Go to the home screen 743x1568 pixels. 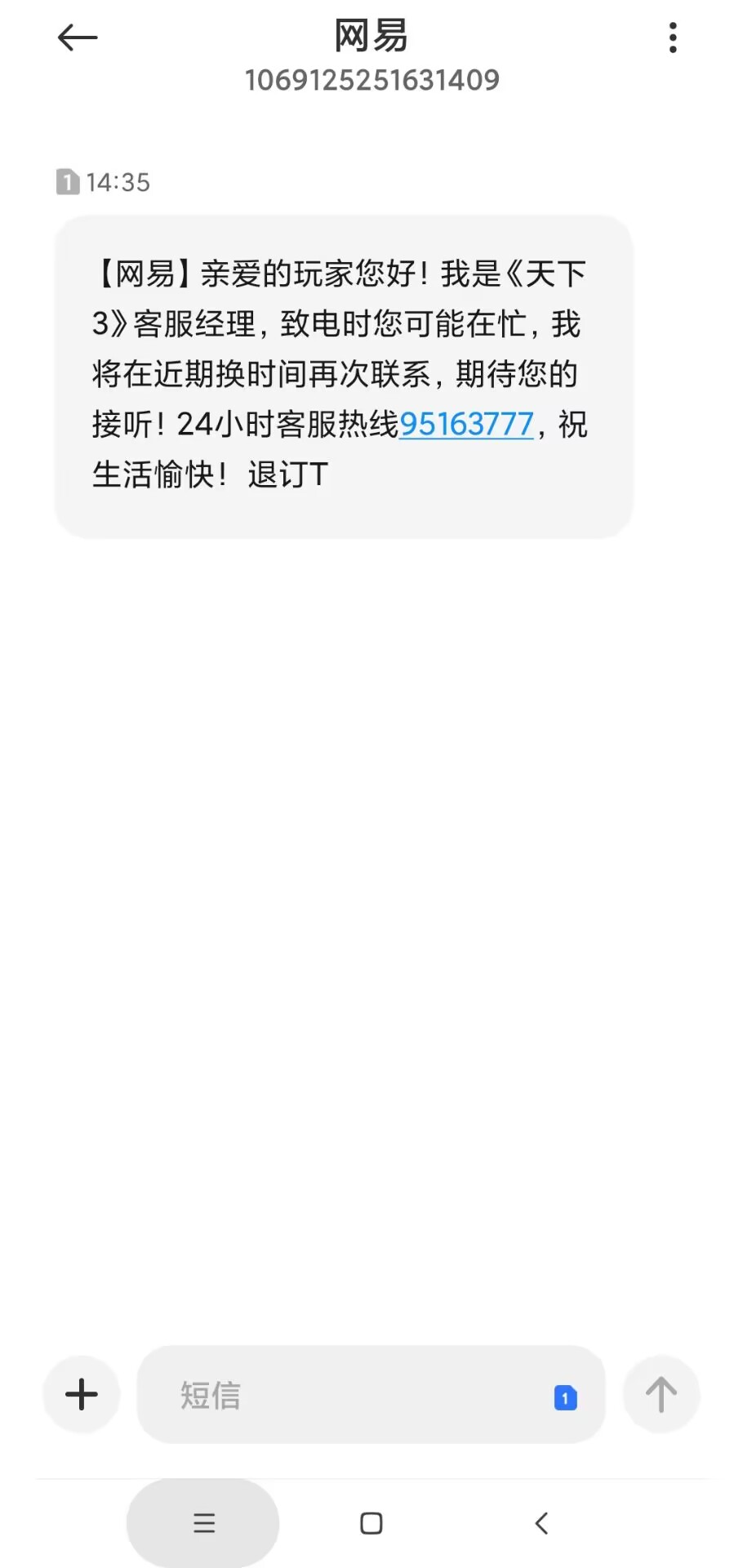click(371, 1523)
